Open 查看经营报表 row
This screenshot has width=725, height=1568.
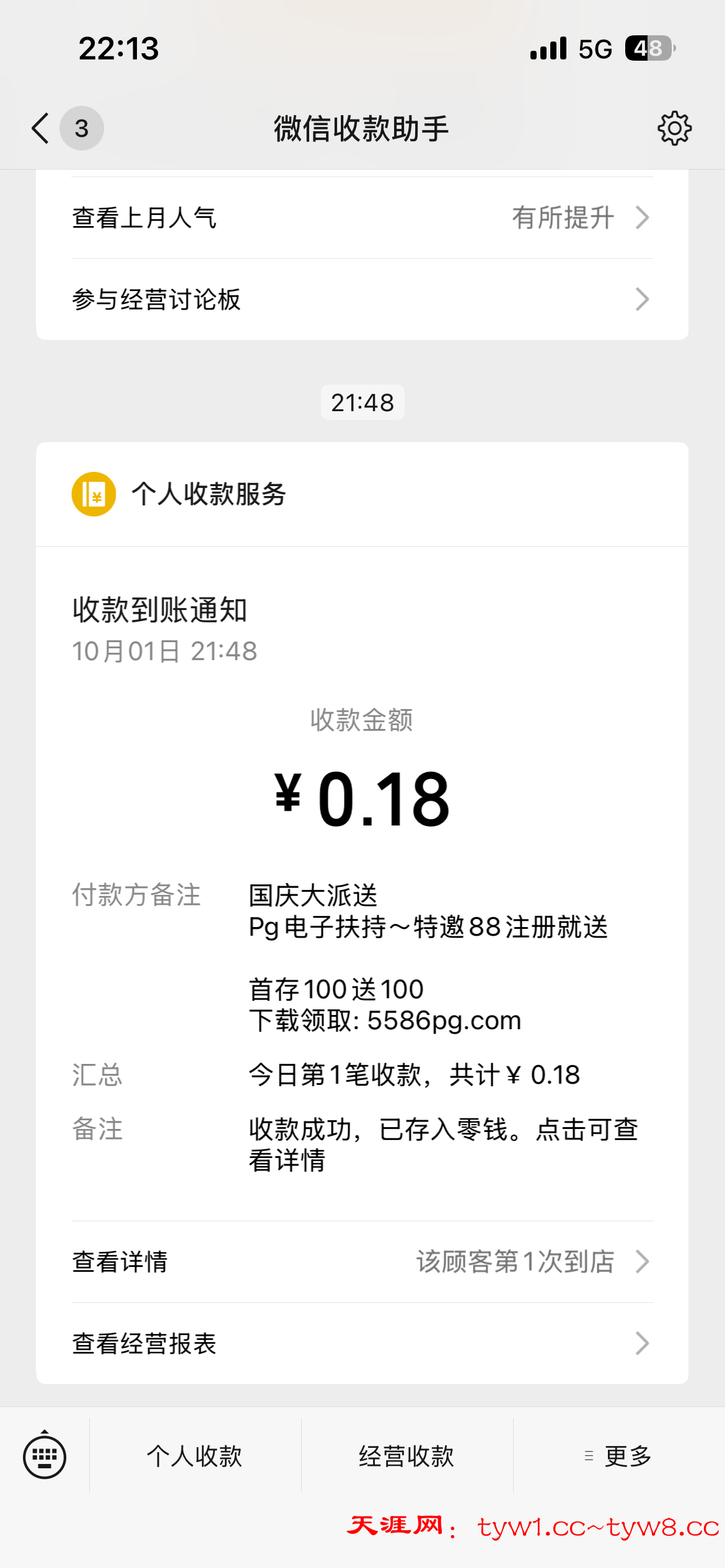pos(362,1344)
